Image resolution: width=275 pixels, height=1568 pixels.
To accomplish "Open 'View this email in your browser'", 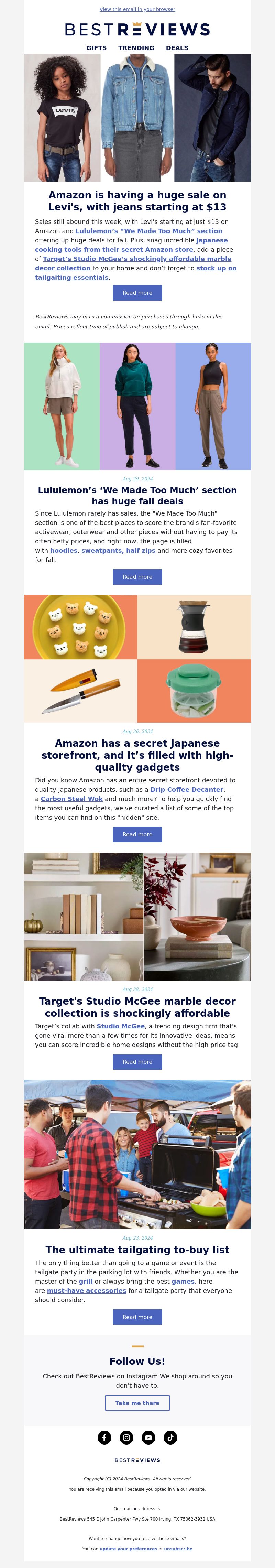I will [137, 9].
